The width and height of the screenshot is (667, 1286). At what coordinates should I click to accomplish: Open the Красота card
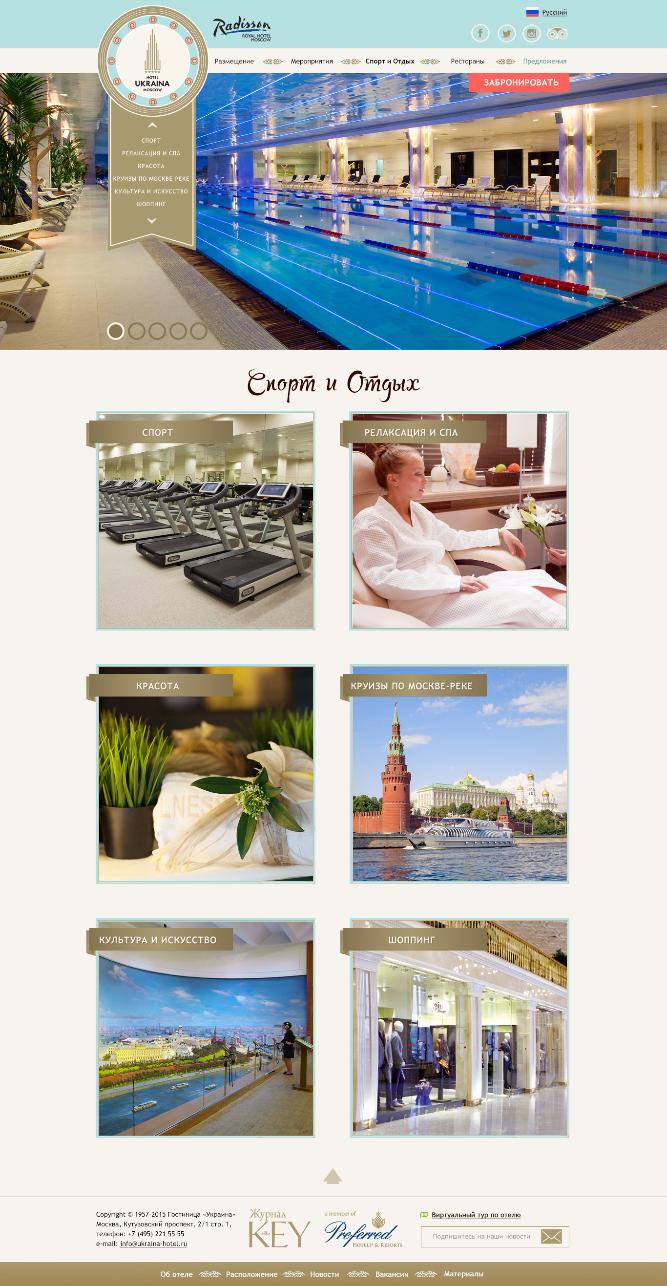click(x=205, y=773)
